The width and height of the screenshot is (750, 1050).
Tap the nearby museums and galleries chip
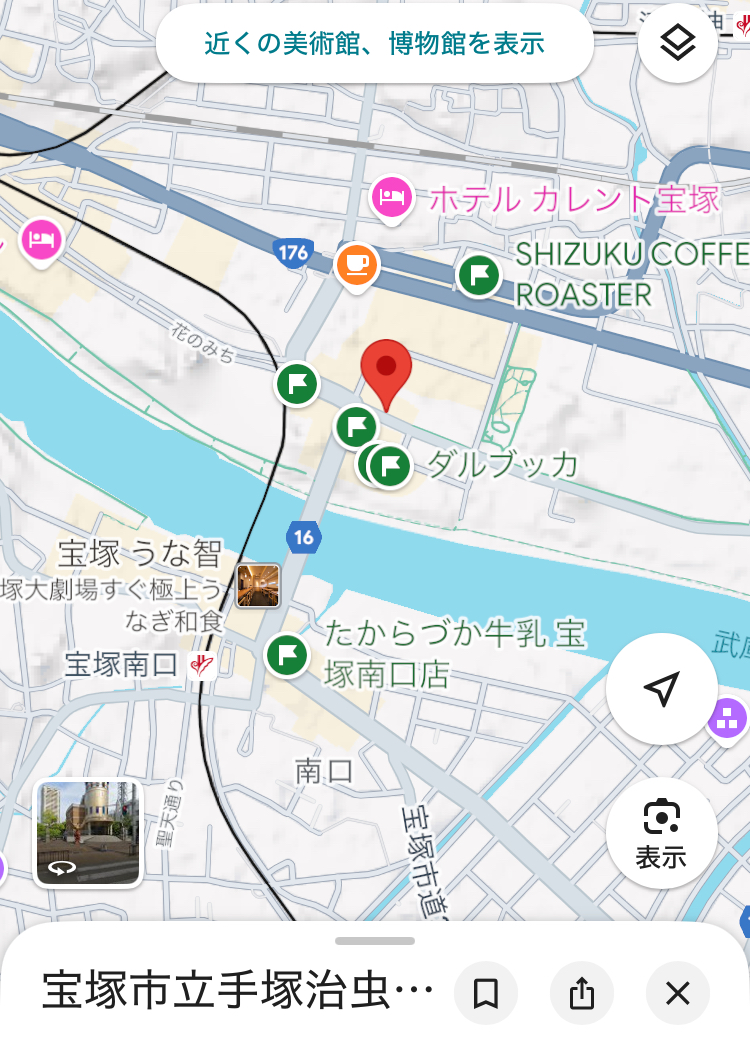click(374, 44)
